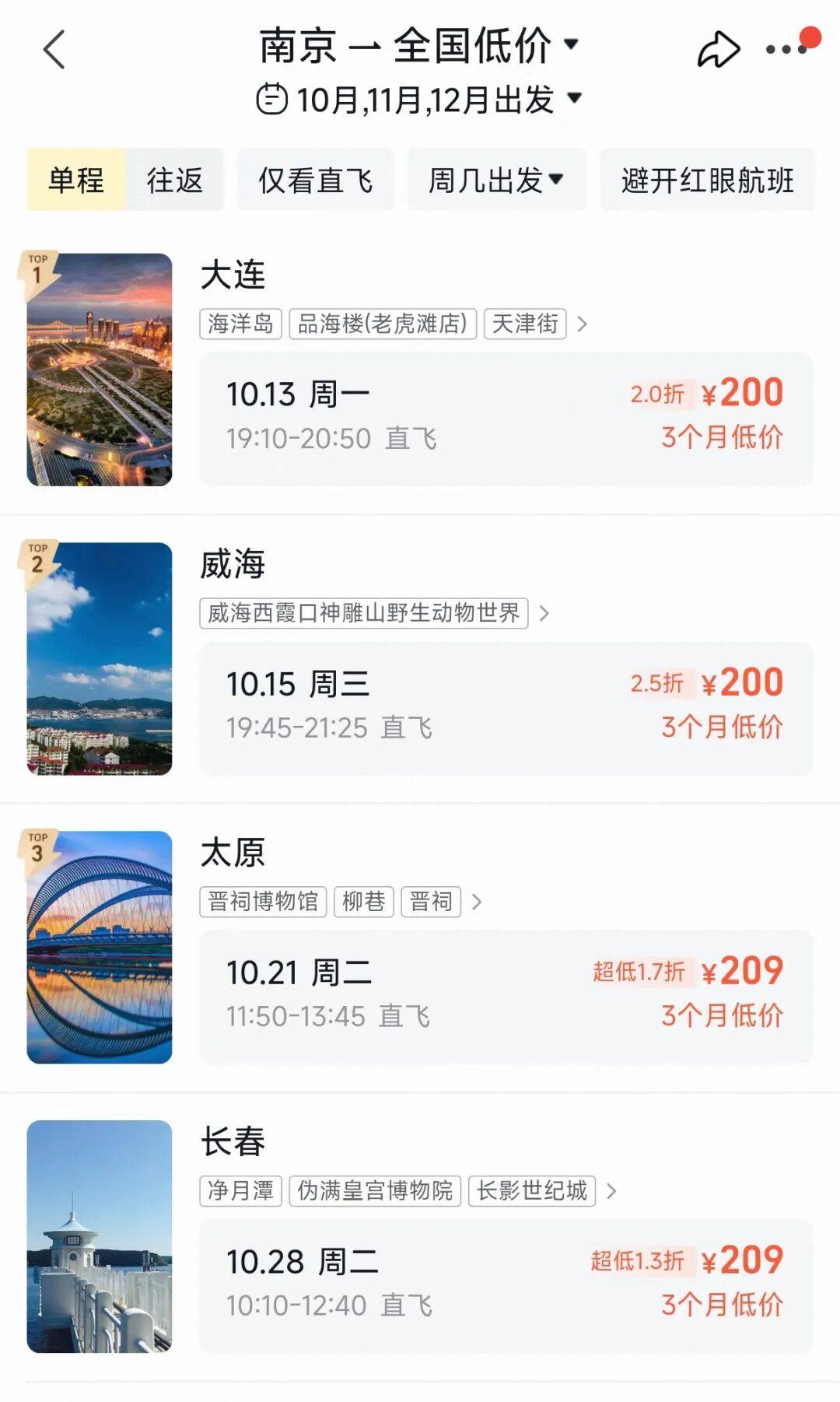Open the 大连 destination photo
Image resolution: width=840 pixels, height=1402 pixels.
[x=100, y=370]
